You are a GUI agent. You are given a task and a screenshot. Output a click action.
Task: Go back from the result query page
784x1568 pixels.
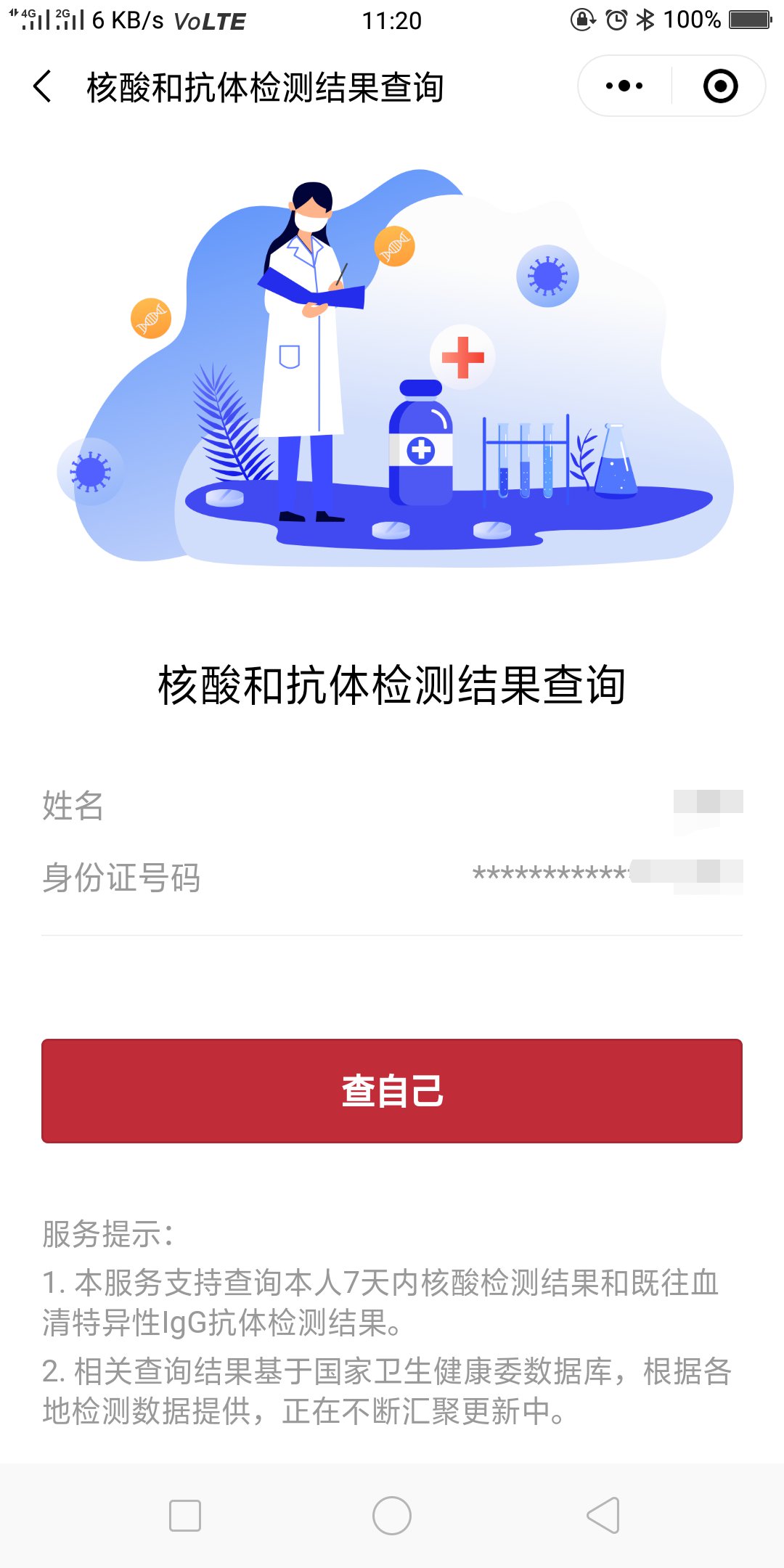point(43,86)
